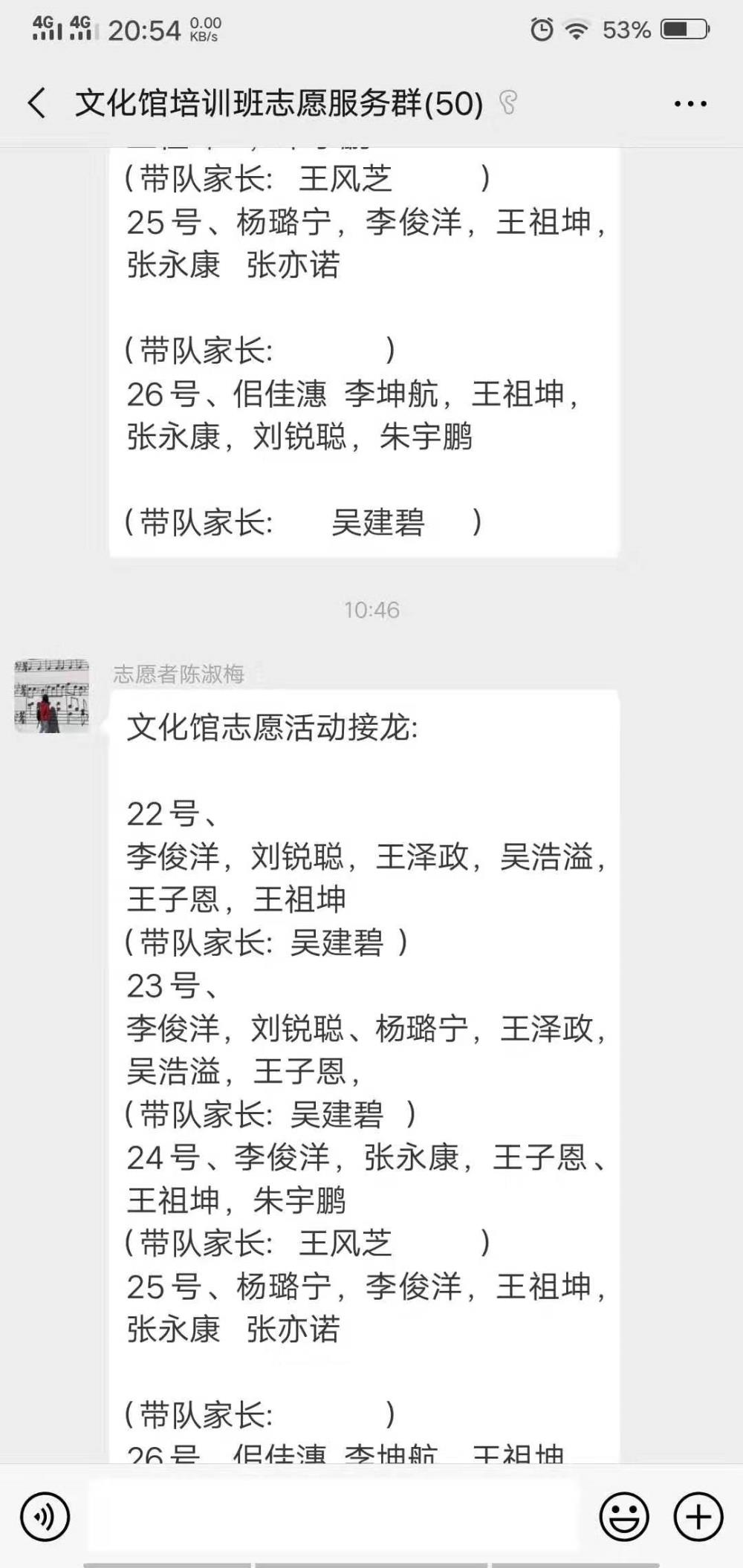The width and height of the screenshot is (743, 1568).
Task: Switch to voice message input
Action: [x=45, y=1517]
